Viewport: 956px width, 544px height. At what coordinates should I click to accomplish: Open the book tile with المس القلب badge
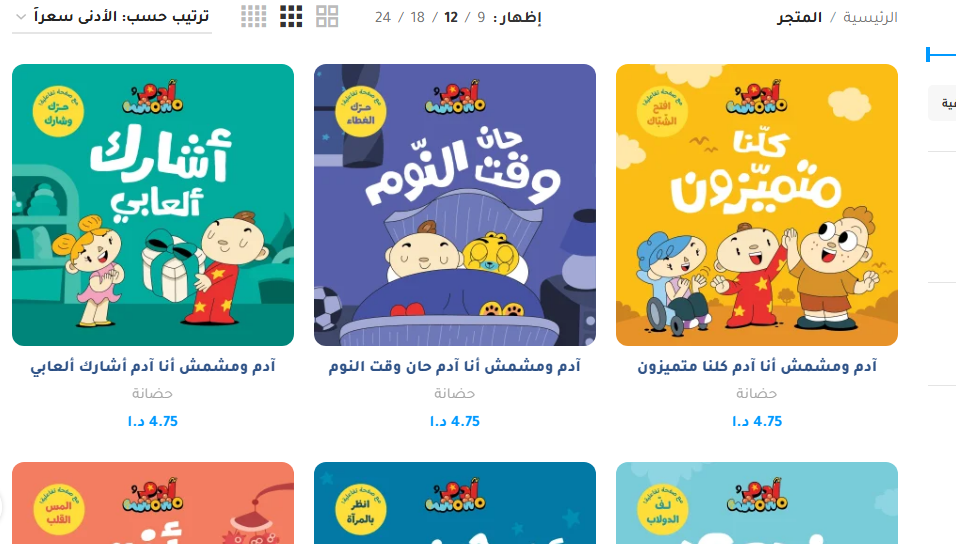tap(153, 503)
